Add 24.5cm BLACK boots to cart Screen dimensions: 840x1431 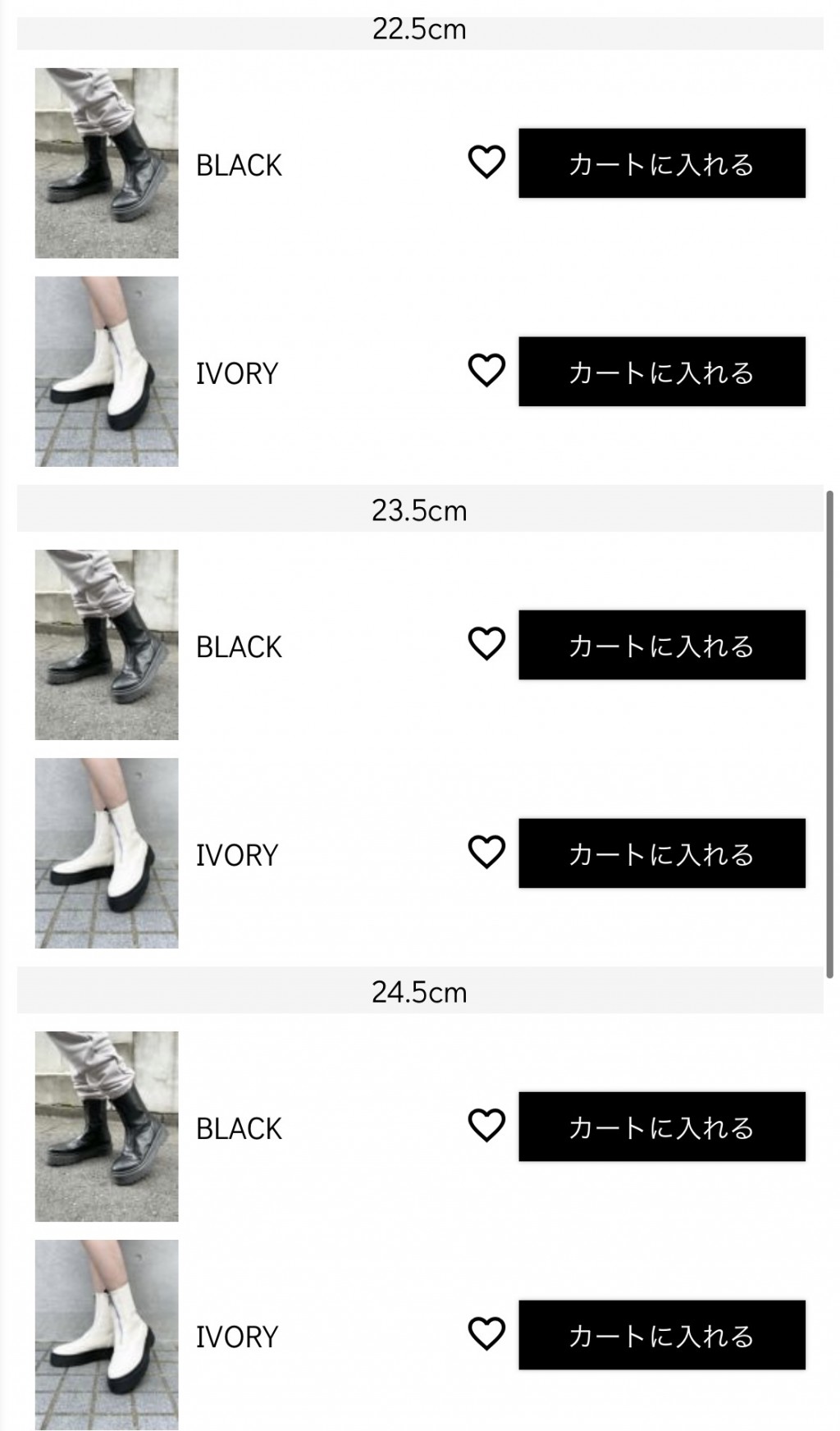click(661, 1127)
